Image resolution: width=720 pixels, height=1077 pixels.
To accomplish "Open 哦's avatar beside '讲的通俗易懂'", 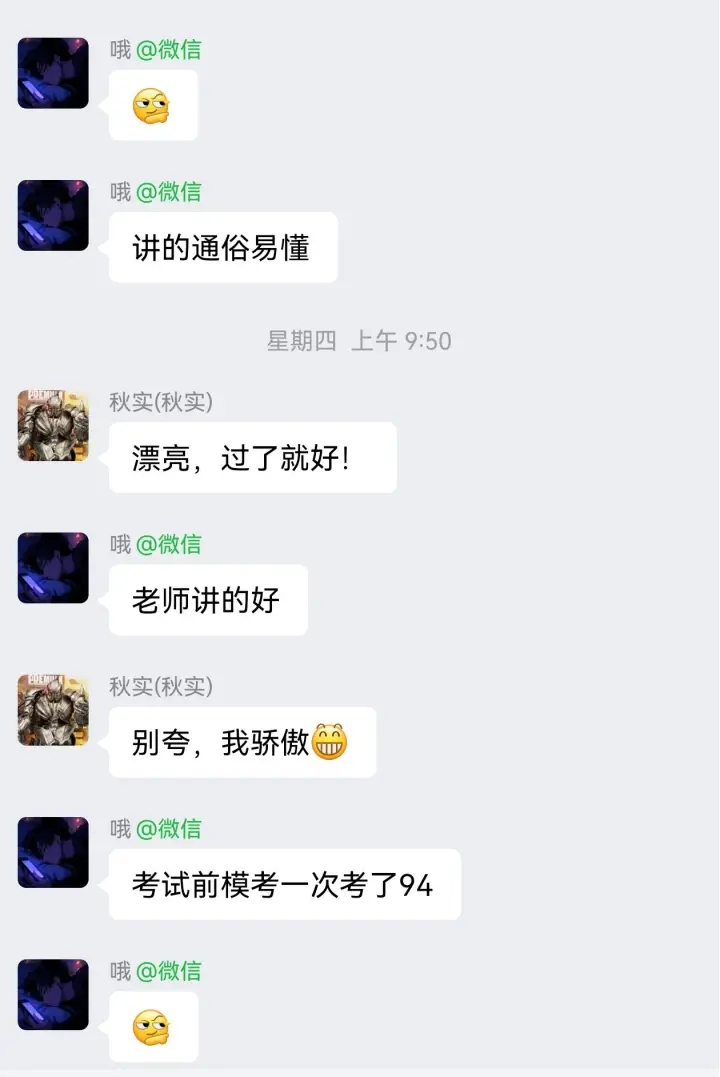I will coord(53,215).
